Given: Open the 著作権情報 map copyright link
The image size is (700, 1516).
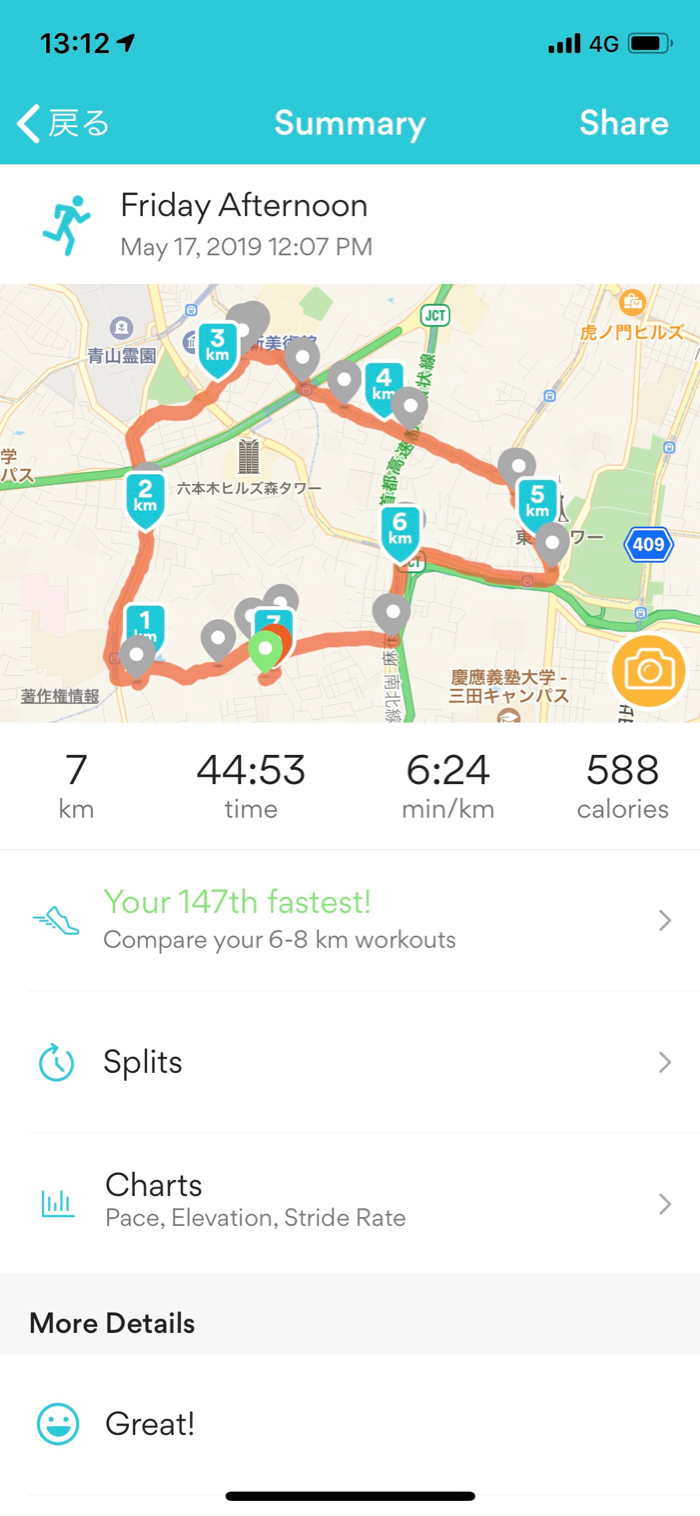Looking at the screenshot, I should (x=60, y=696).
